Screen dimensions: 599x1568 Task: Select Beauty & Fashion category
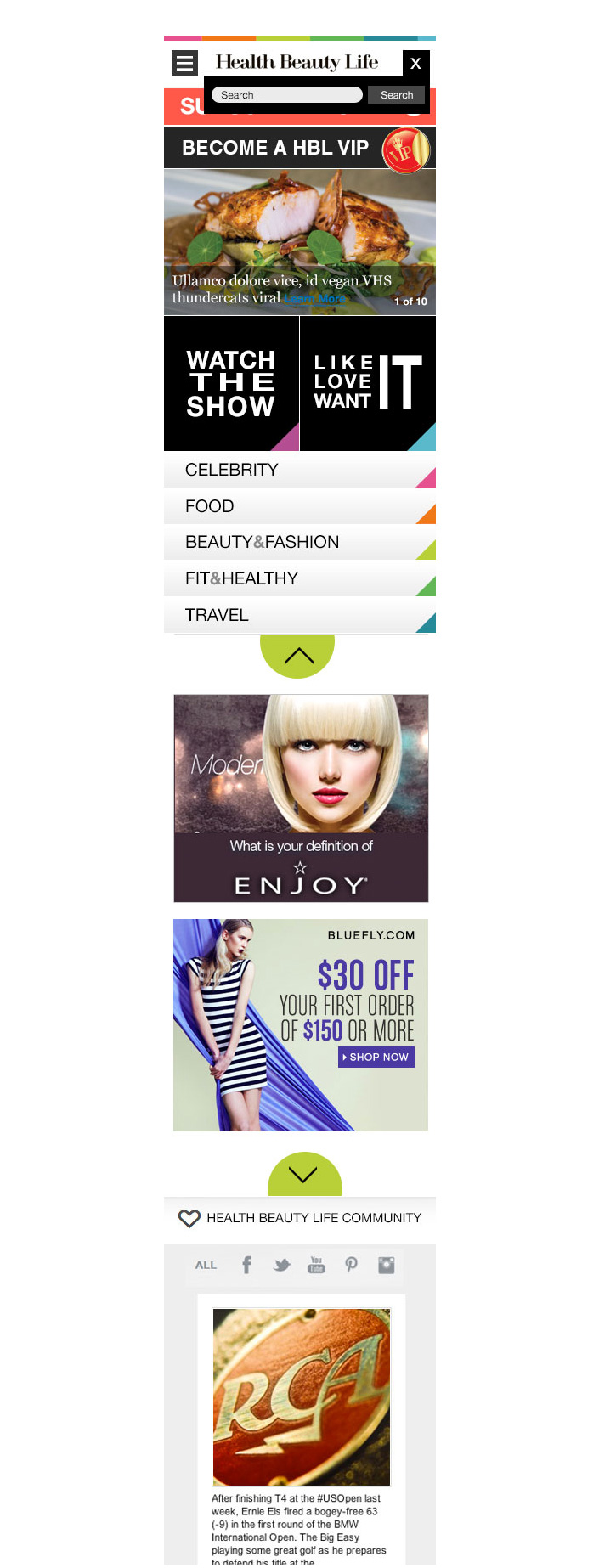click(x=299, y=542)
